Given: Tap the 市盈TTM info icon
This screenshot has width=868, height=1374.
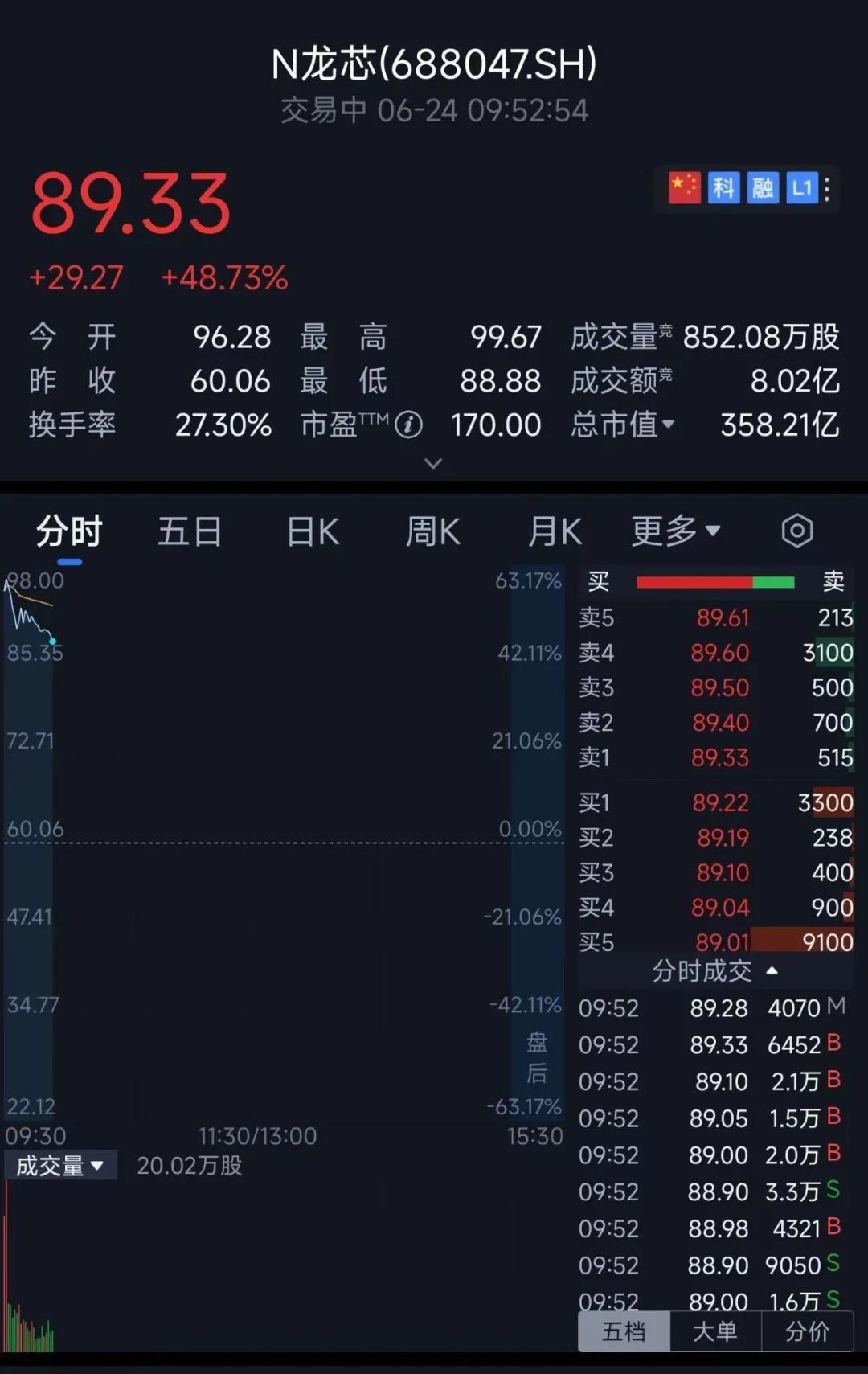Looking at the screenshot, I should tap(408, 425).
